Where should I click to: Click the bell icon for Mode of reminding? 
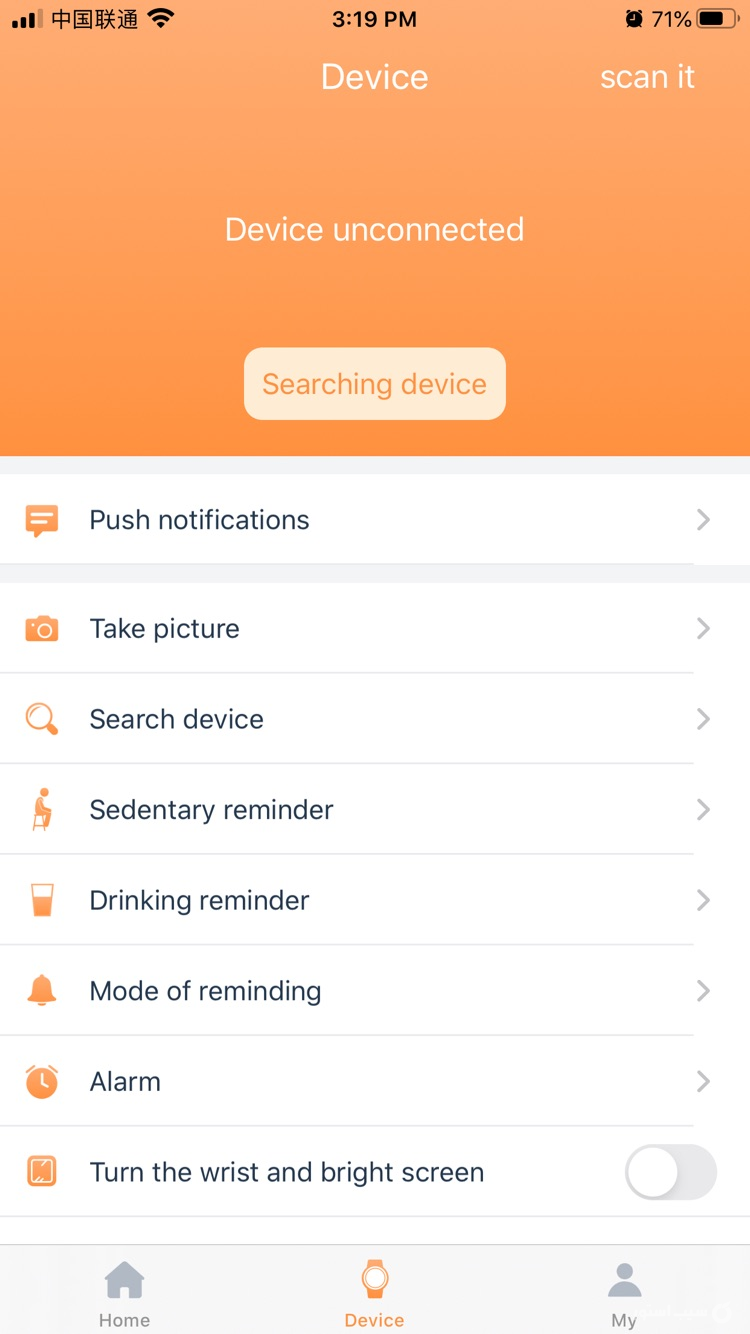pos(41,990)
